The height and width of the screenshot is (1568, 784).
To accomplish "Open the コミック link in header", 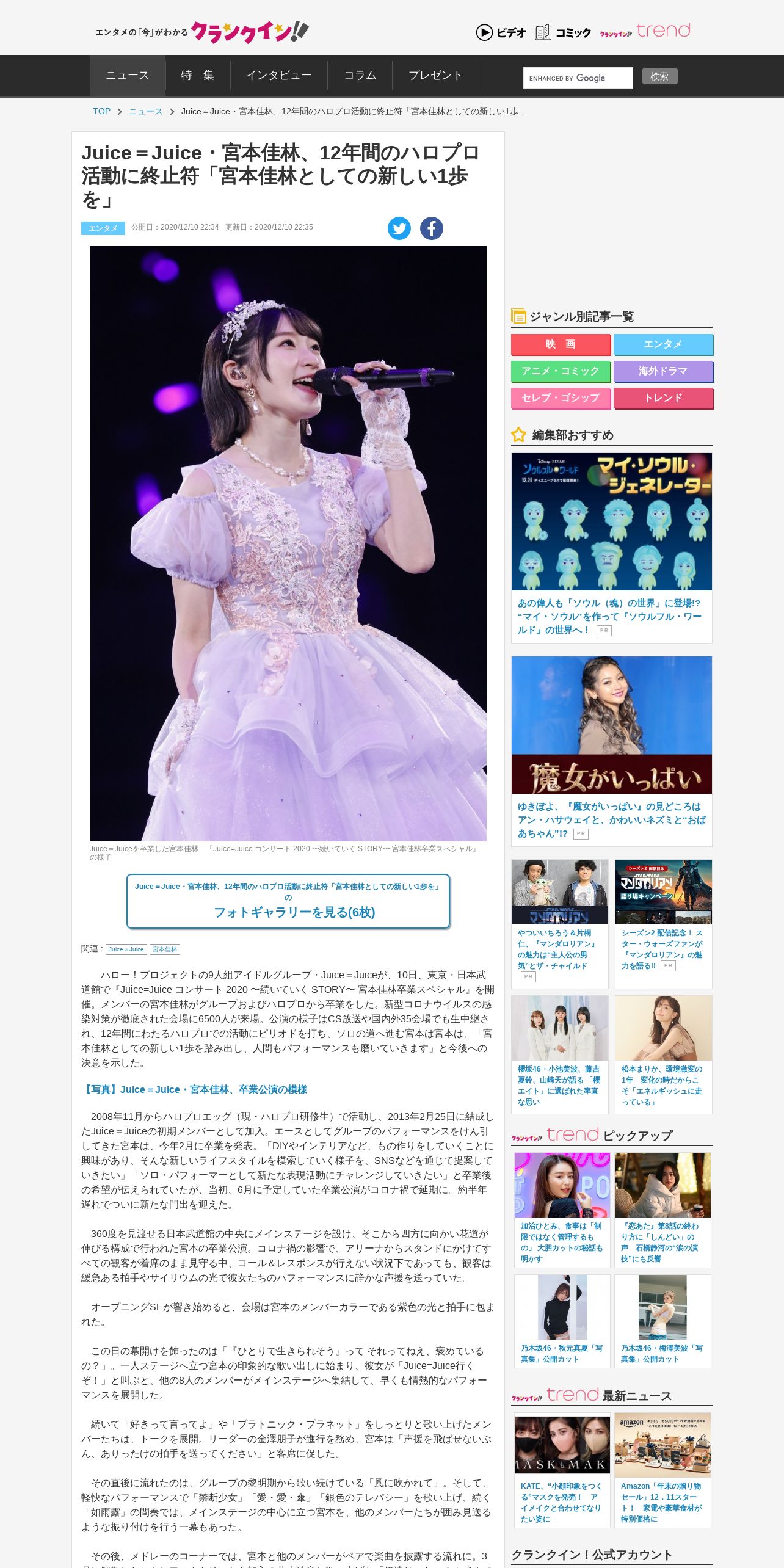I will tap(563, 32).
